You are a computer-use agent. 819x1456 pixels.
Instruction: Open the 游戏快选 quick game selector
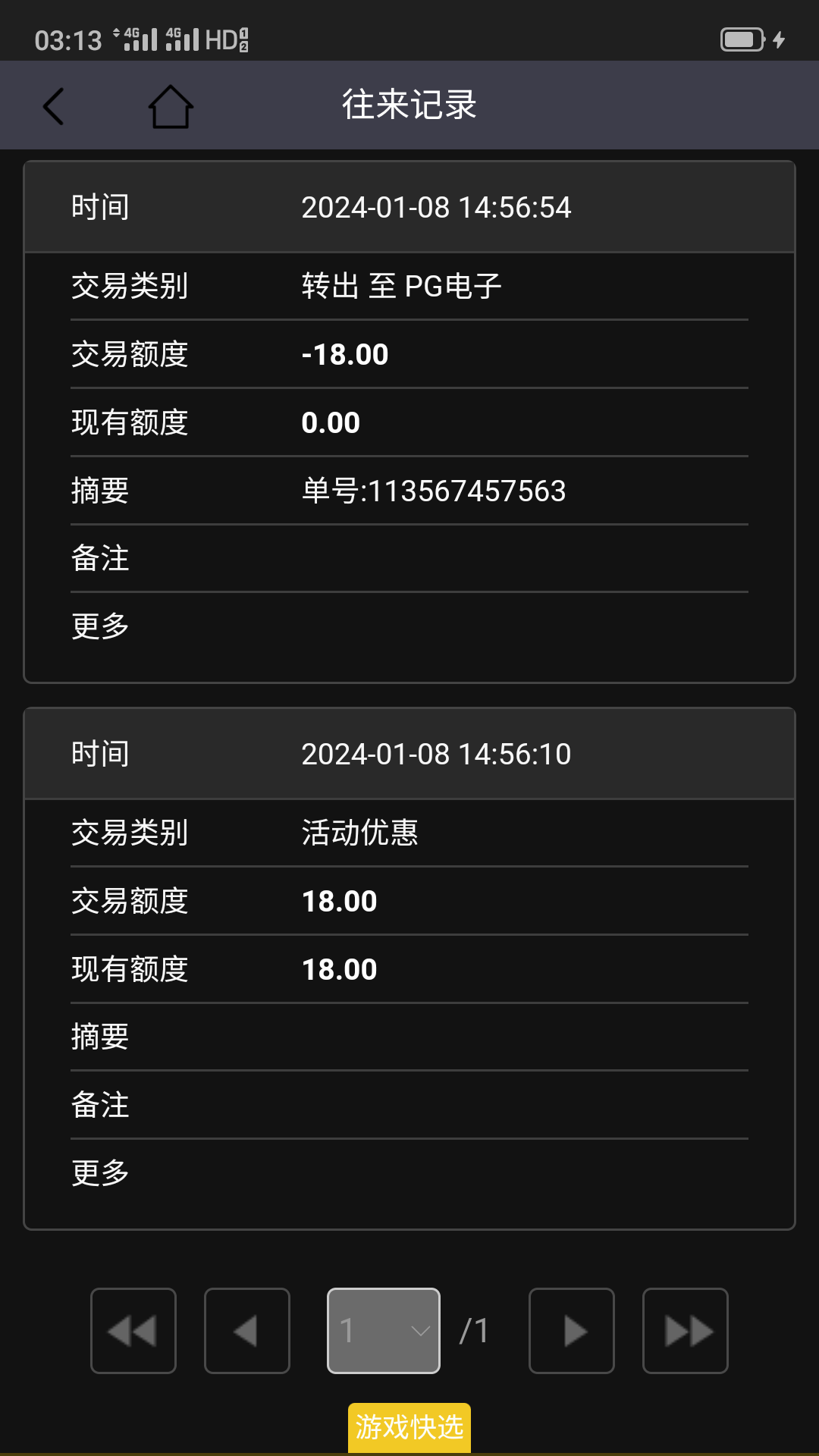coord(409,1427)
